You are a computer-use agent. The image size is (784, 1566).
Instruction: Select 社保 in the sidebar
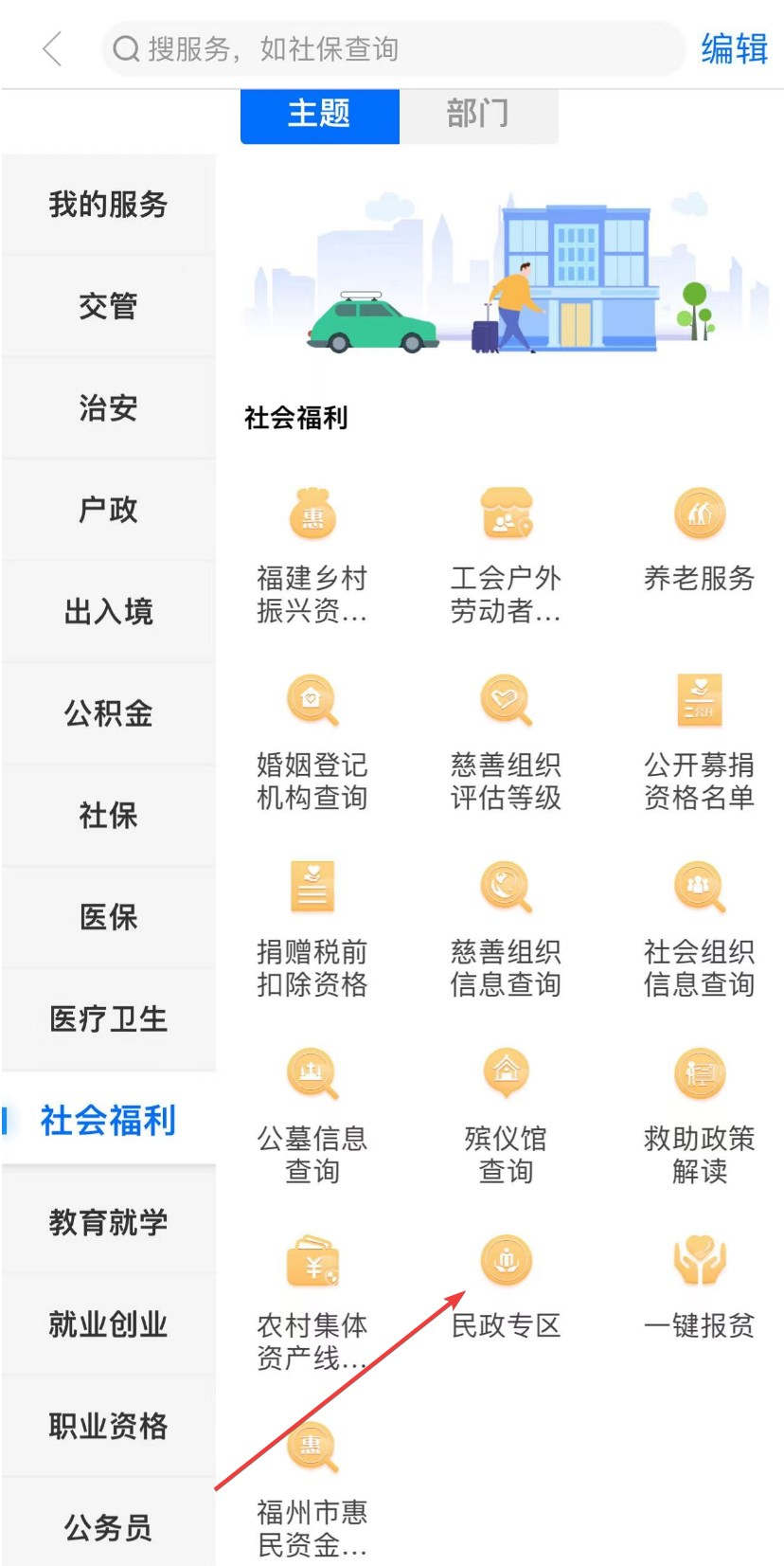pyautogui.click(x=107, y=816)
